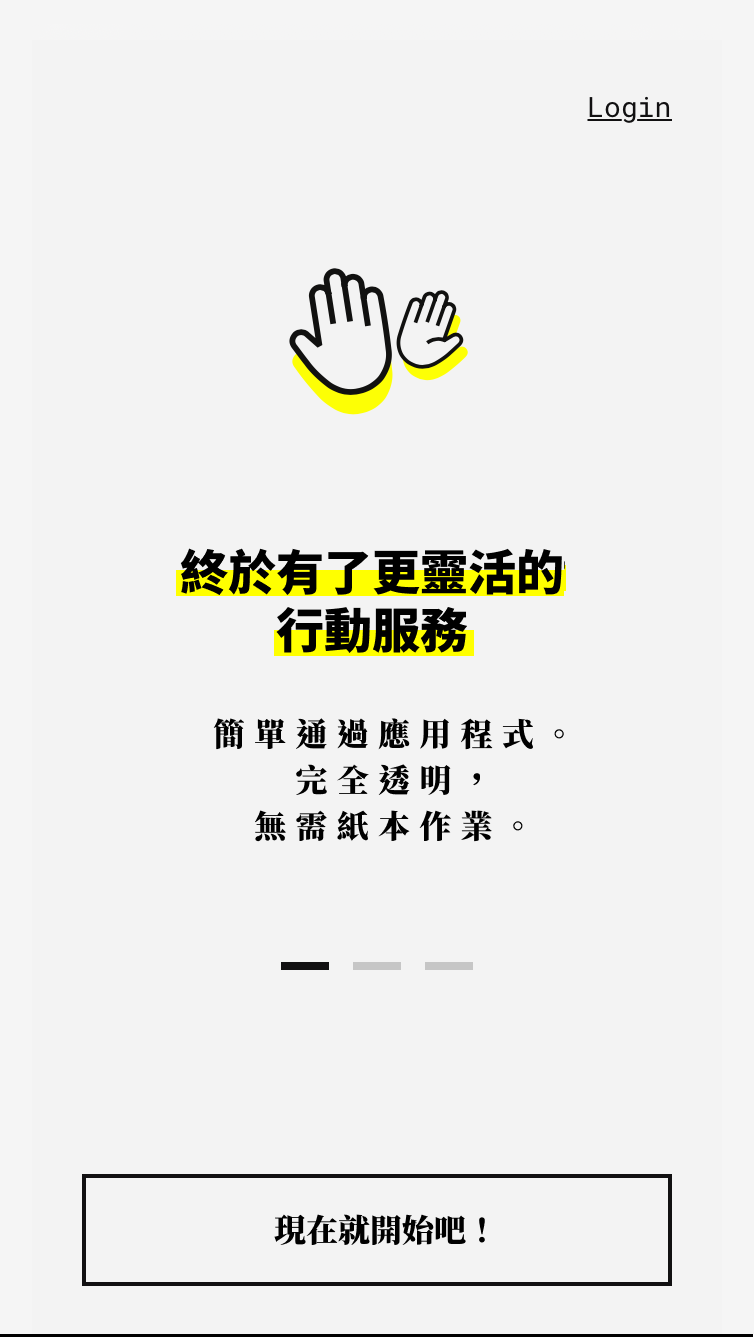Tap the 現在就開始吧！ button
Image resolution: width=754 pixels, height=1337 pixels.
(x=377, y=1230)
